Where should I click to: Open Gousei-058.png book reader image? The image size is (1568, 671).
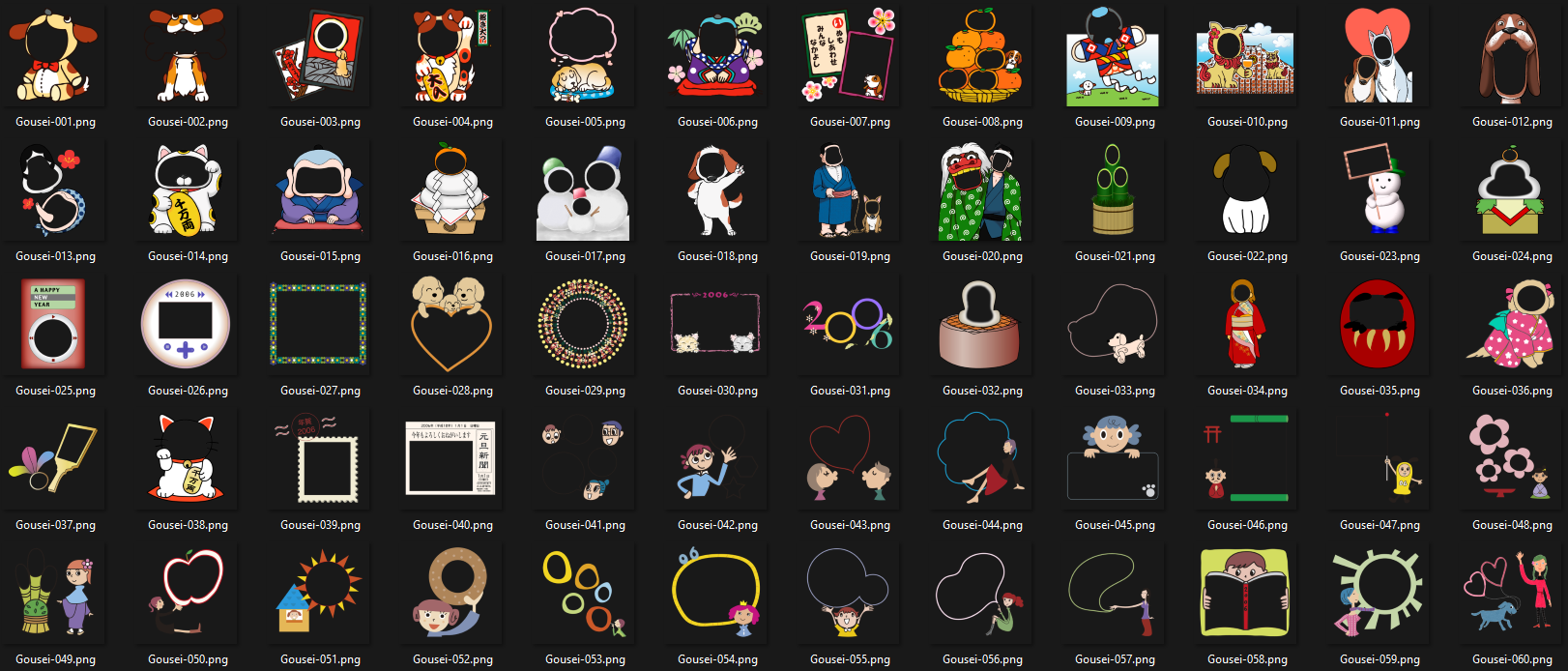pos(1247,596)
